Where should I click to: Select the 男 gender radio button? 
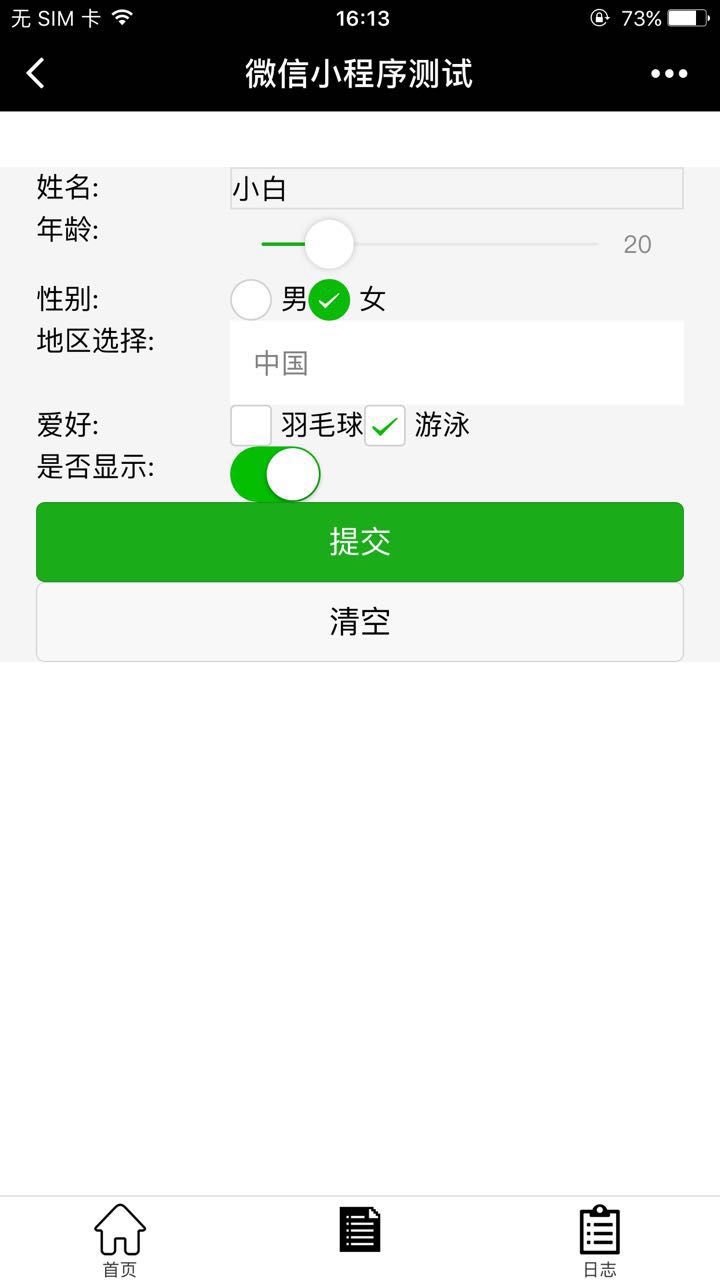(x=251, y=300)
